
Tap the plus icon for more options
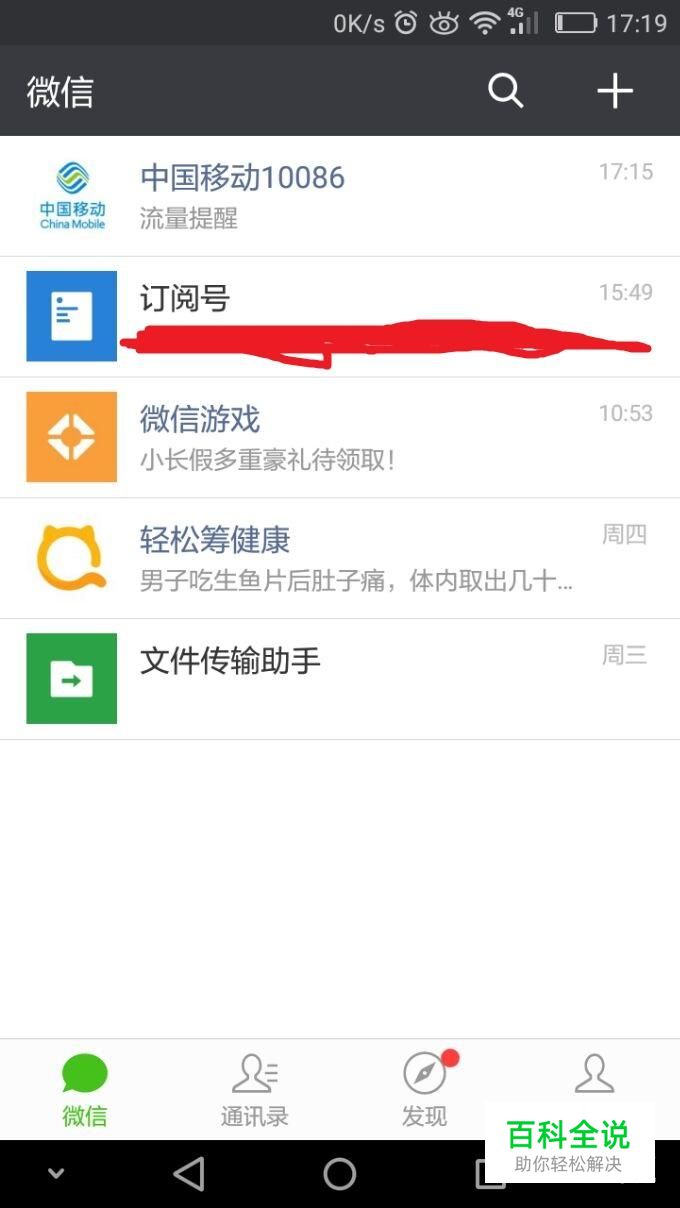(x=615, y=91)
